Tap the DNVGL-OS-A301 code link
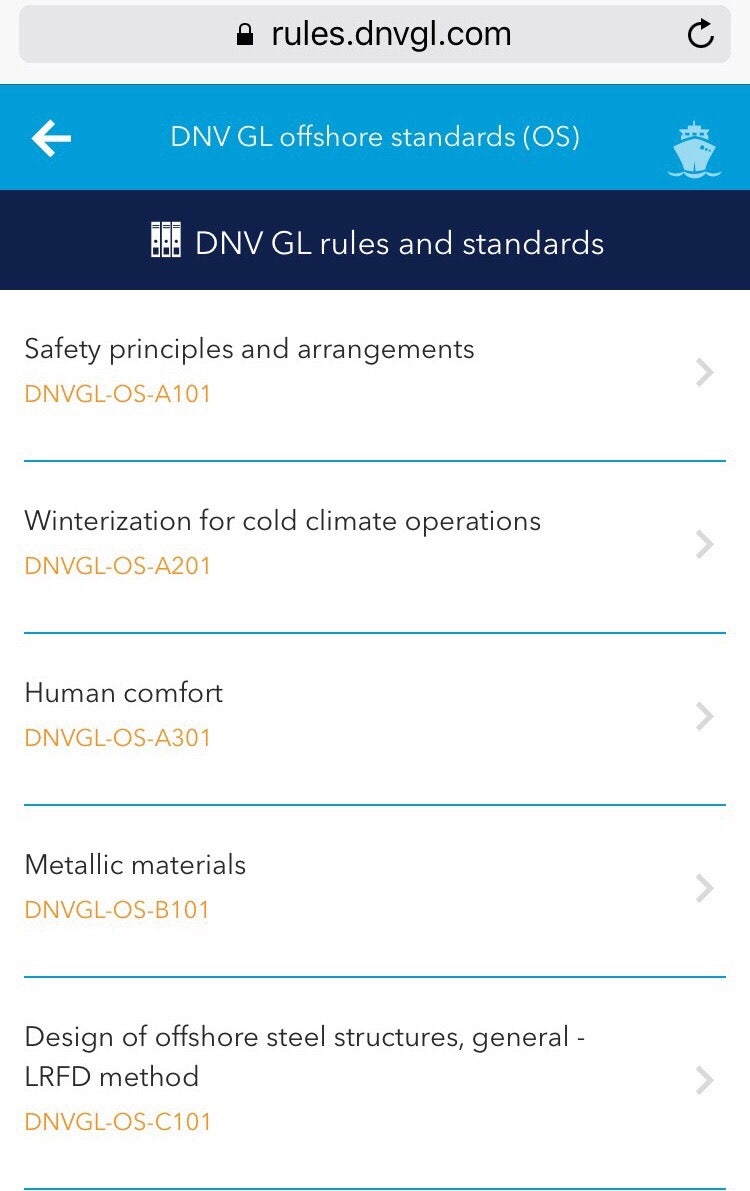This screenshot has height=1191, width=750. tap(117, 738)
